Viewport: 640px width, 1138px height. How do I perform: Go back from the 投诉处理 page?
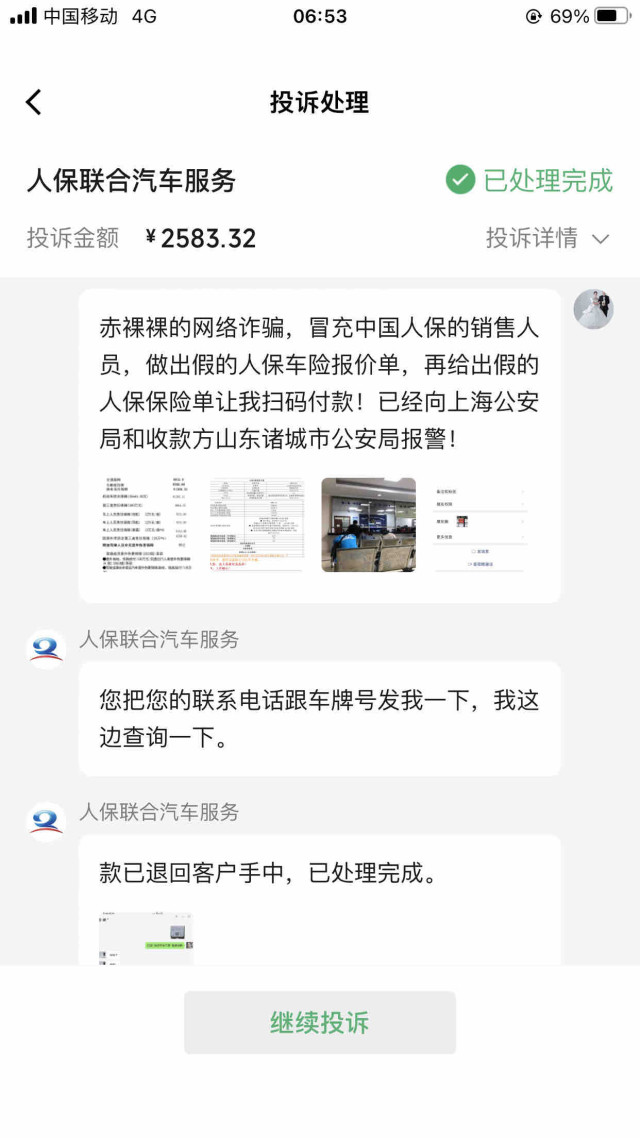pyautogui.click(x=34, y=102)
